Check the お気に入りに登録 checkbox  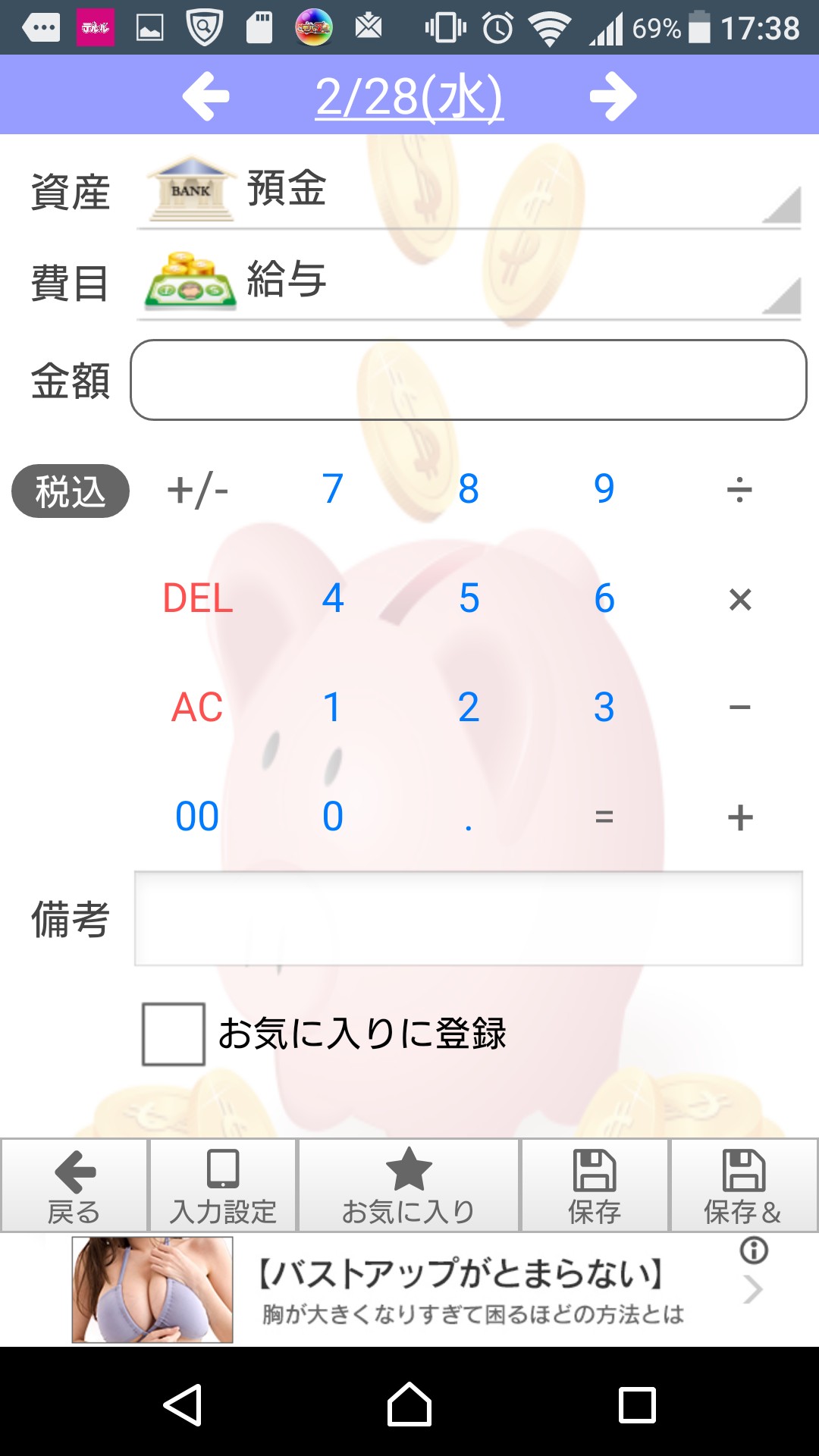point(174,1034)
